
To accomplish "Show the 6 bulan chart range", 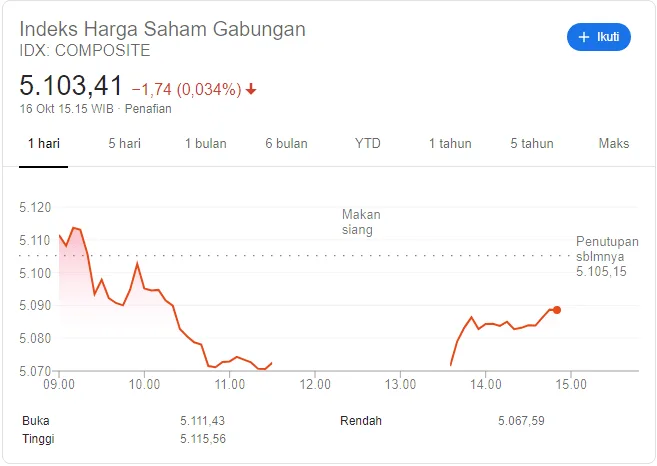I will click(286, 144).
